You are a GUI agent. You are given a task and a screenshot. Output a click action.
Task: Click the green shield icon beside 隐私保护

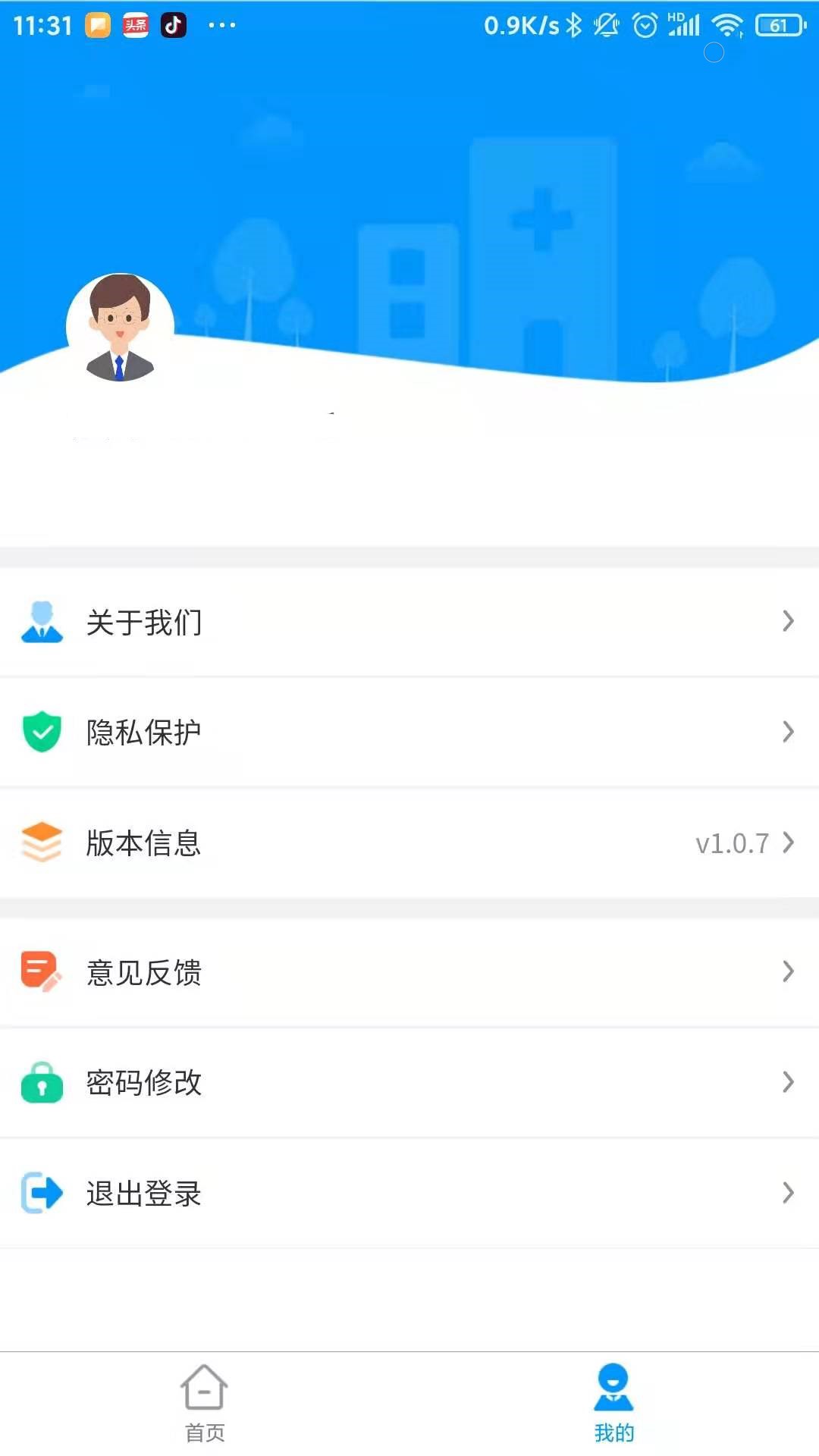click(42, 732)
